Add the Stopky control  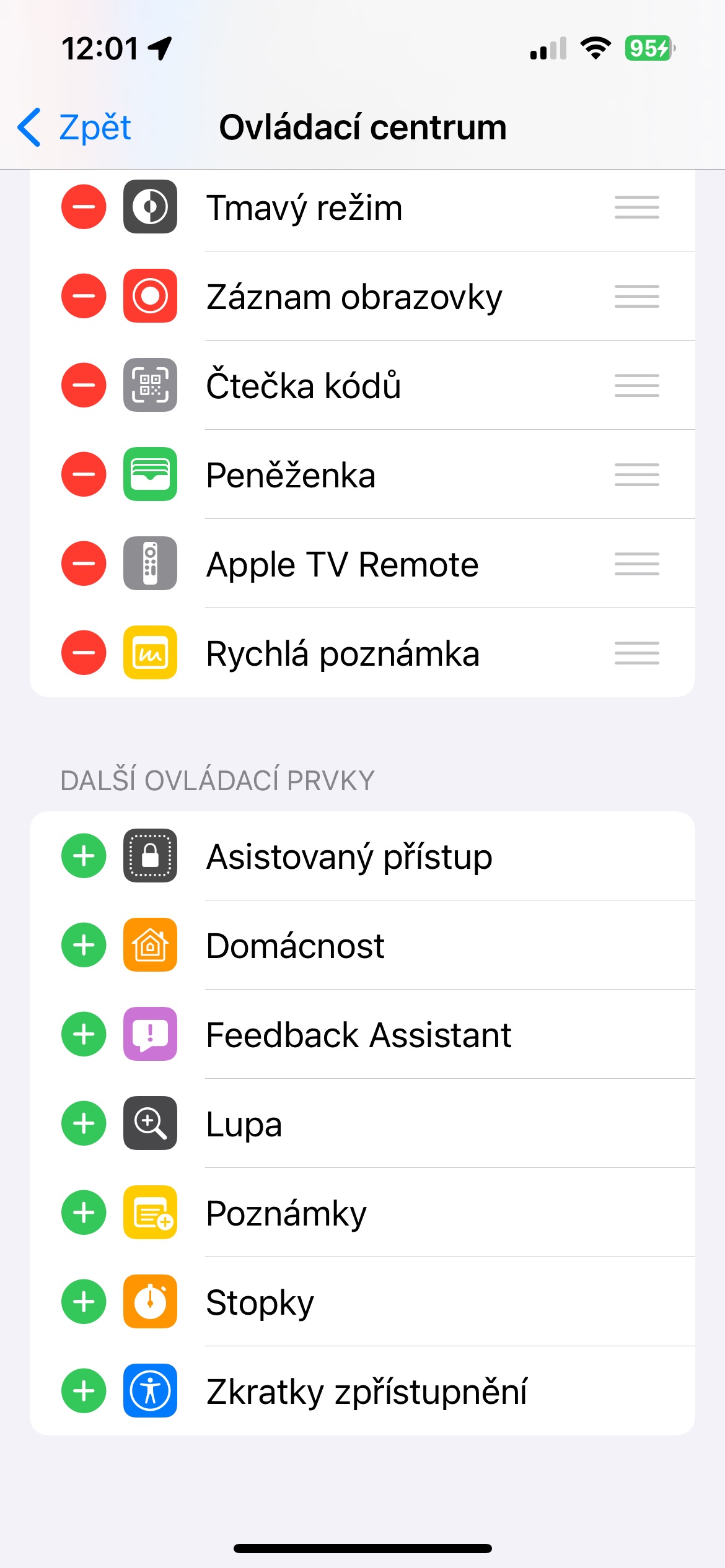point(84,1302)
